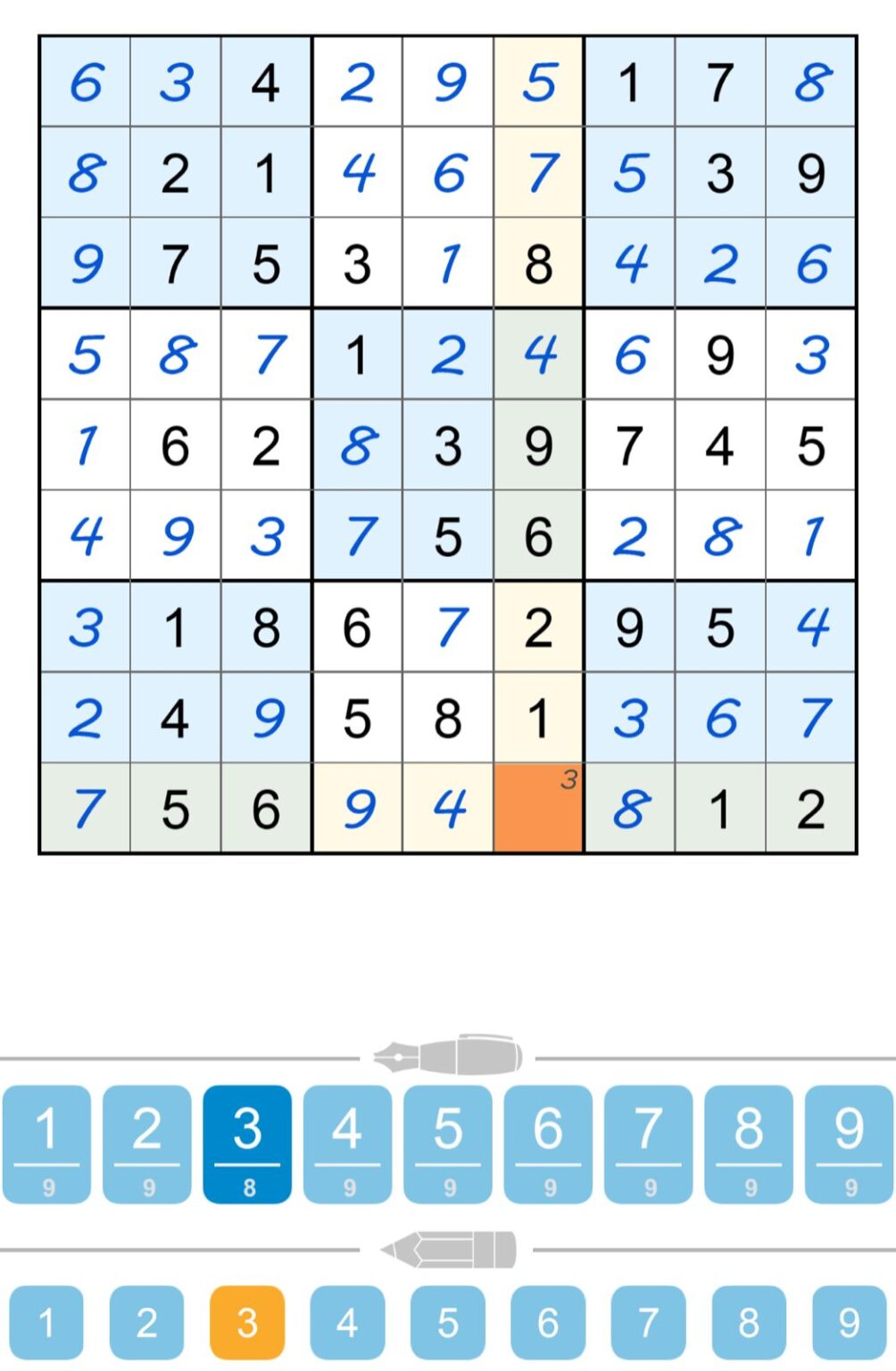896x1371 pixels.
Task: Add pencil note 2
Action: 147,1322
